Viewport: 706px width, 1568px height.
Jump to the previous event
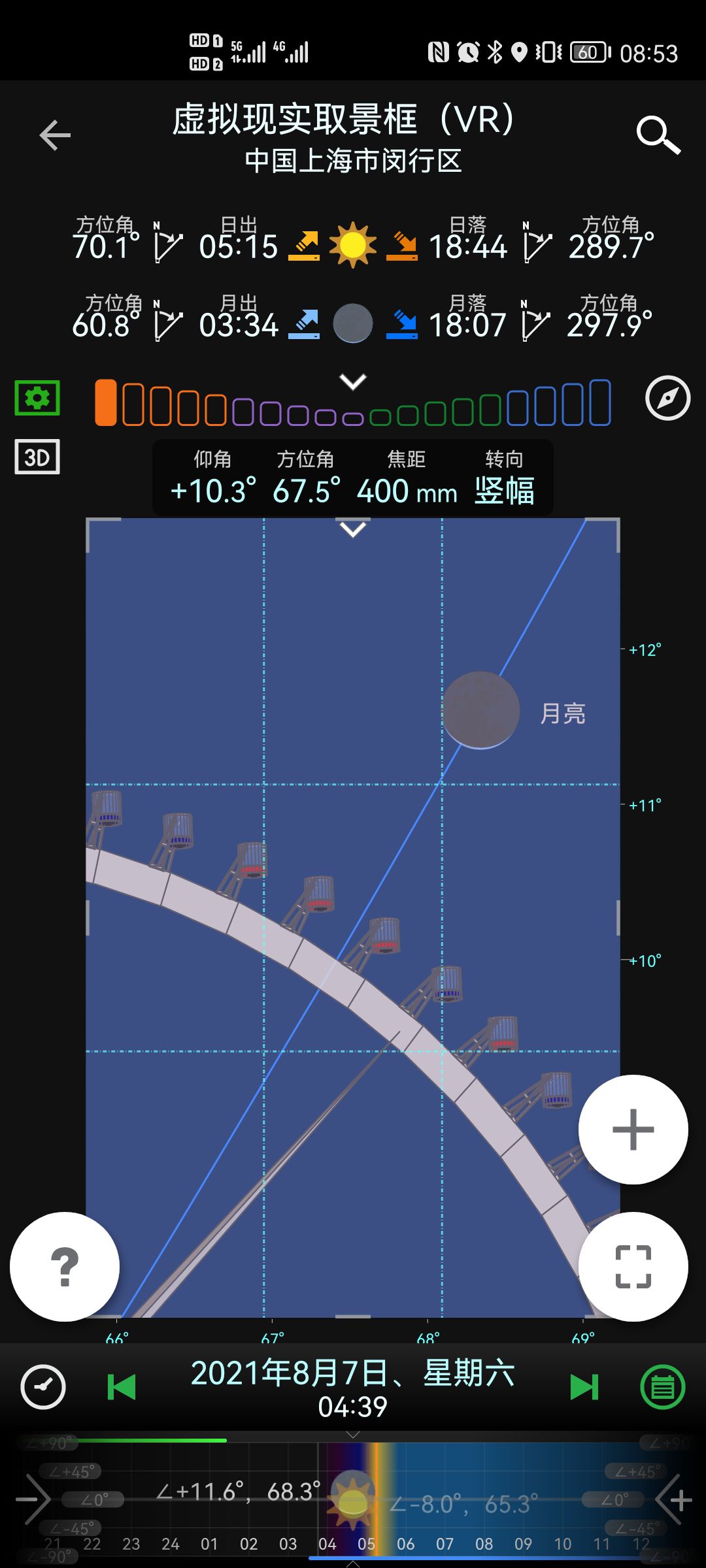pos(122,1386)
